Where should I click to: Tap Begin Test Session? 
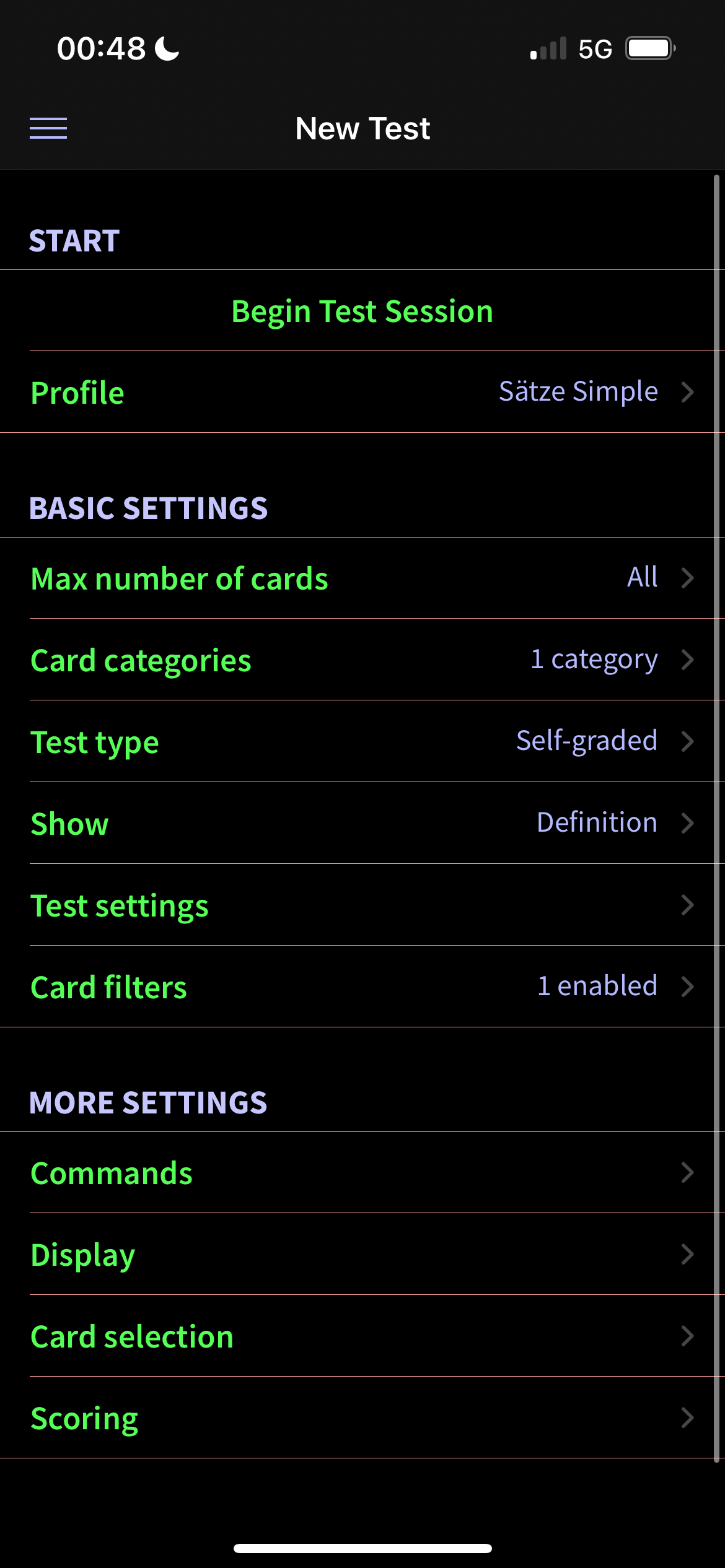pyautogui.click(x=362, y=311)
